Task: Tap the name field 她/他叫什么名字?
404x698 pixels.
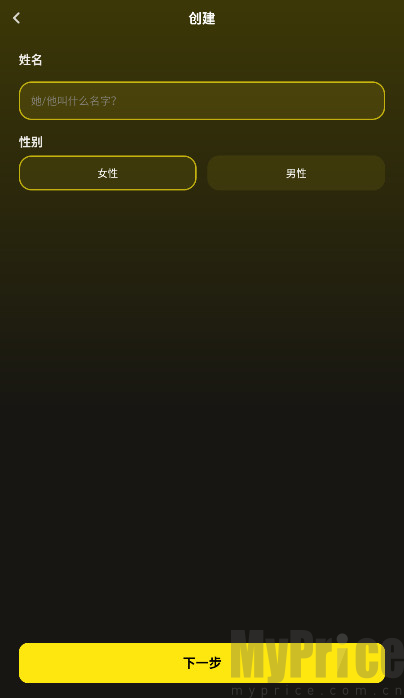Action: click(x=202, y=101)
